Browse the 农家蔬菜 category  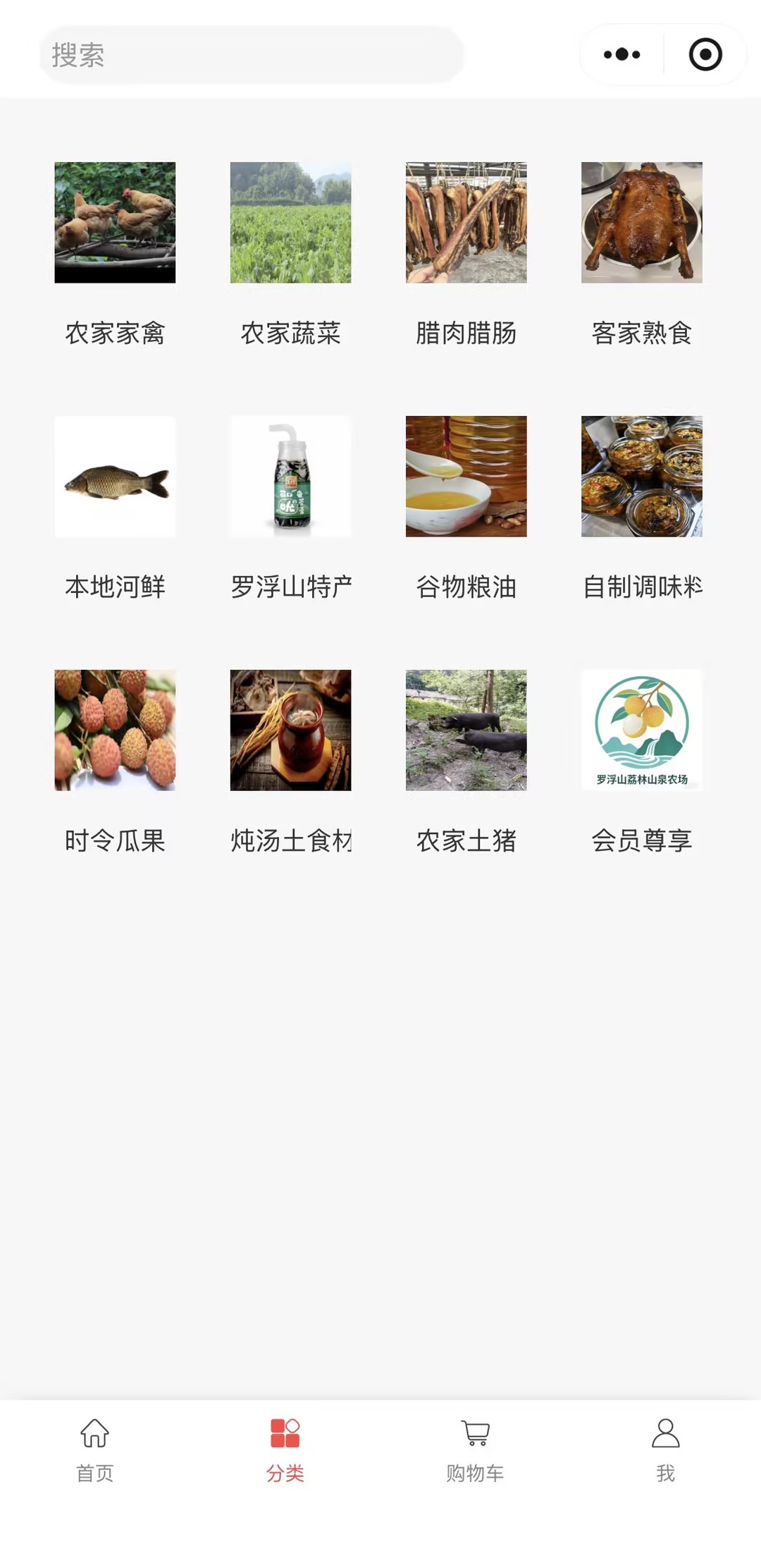point(290,223)
